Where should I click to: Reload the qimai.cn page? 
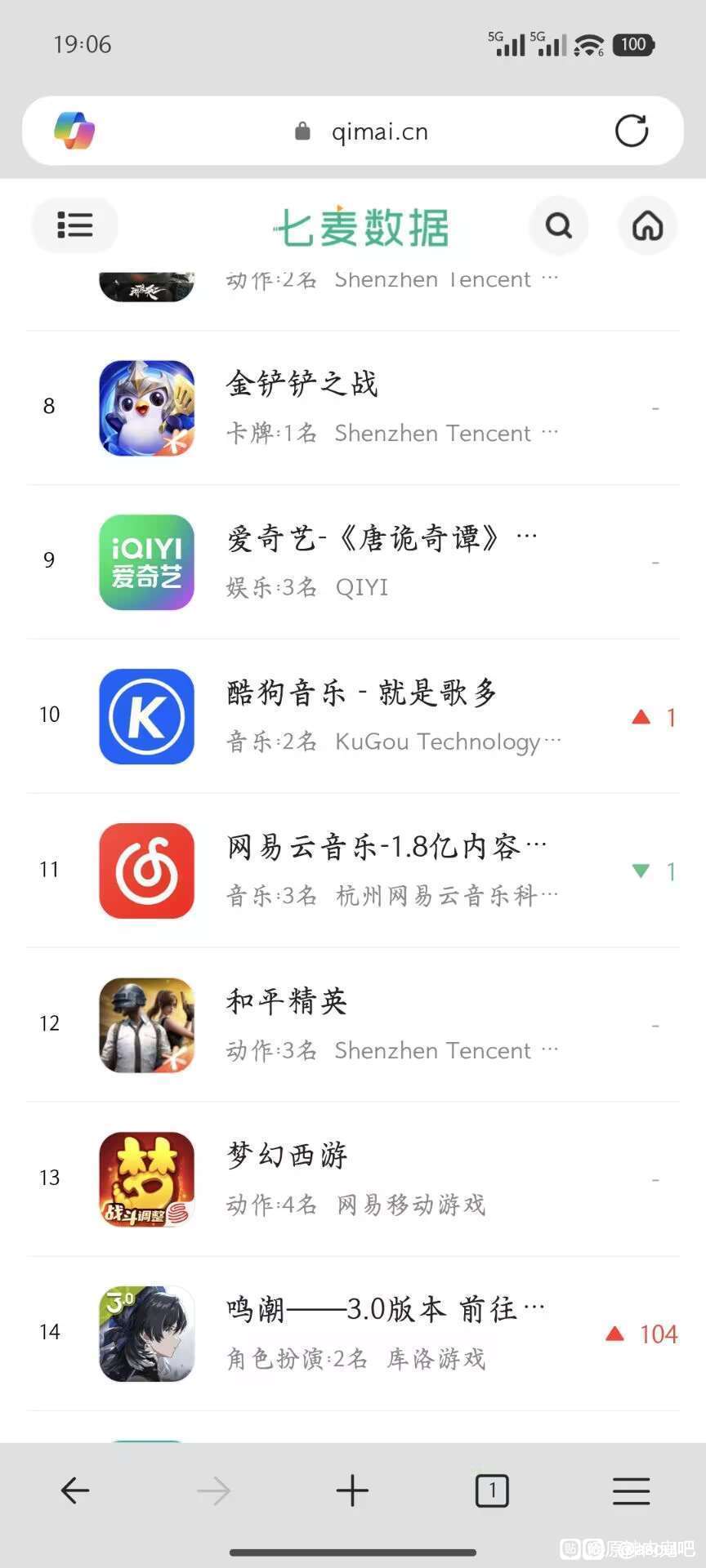point(631,131)
